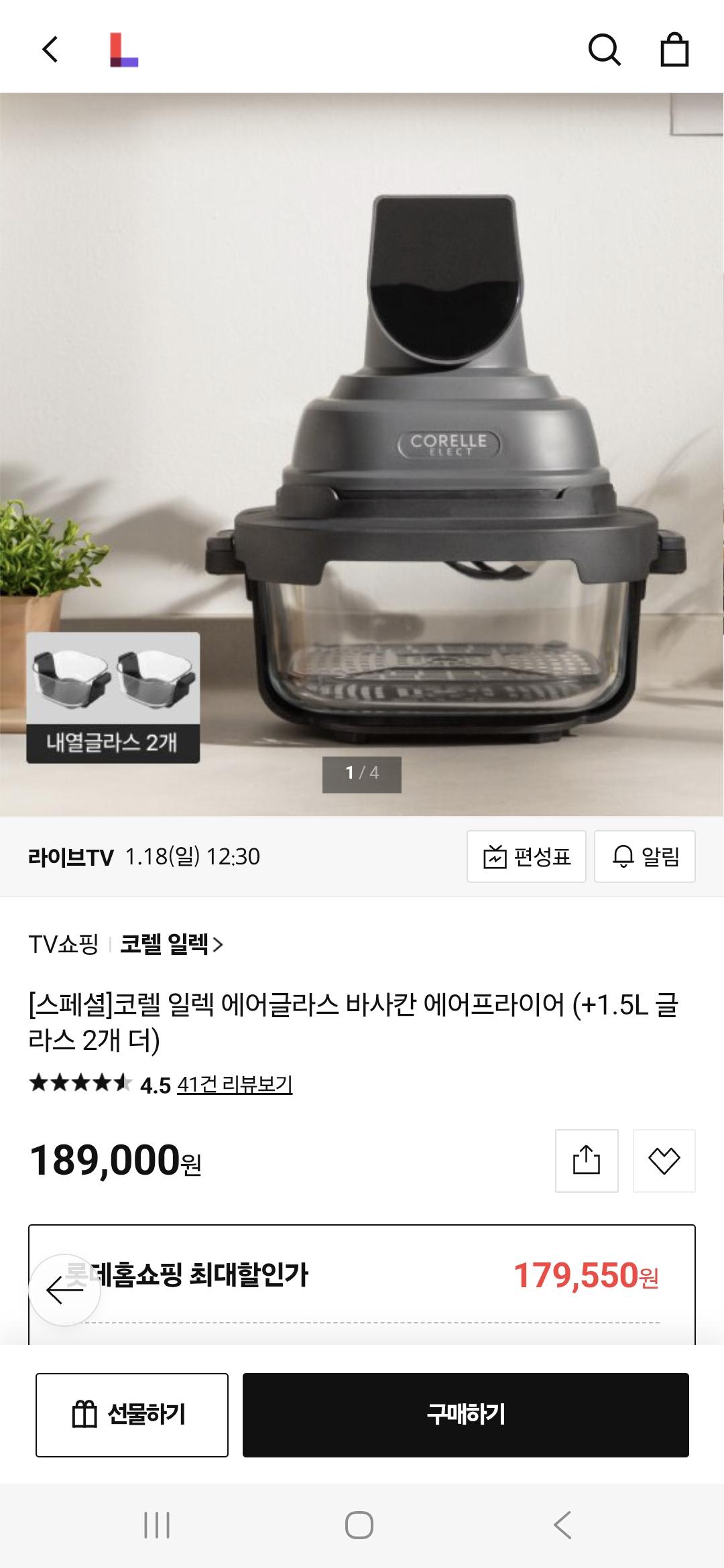Tap 구매하기 to buy now
This screenshot has height=1568, width=724.
point(466,1415)
